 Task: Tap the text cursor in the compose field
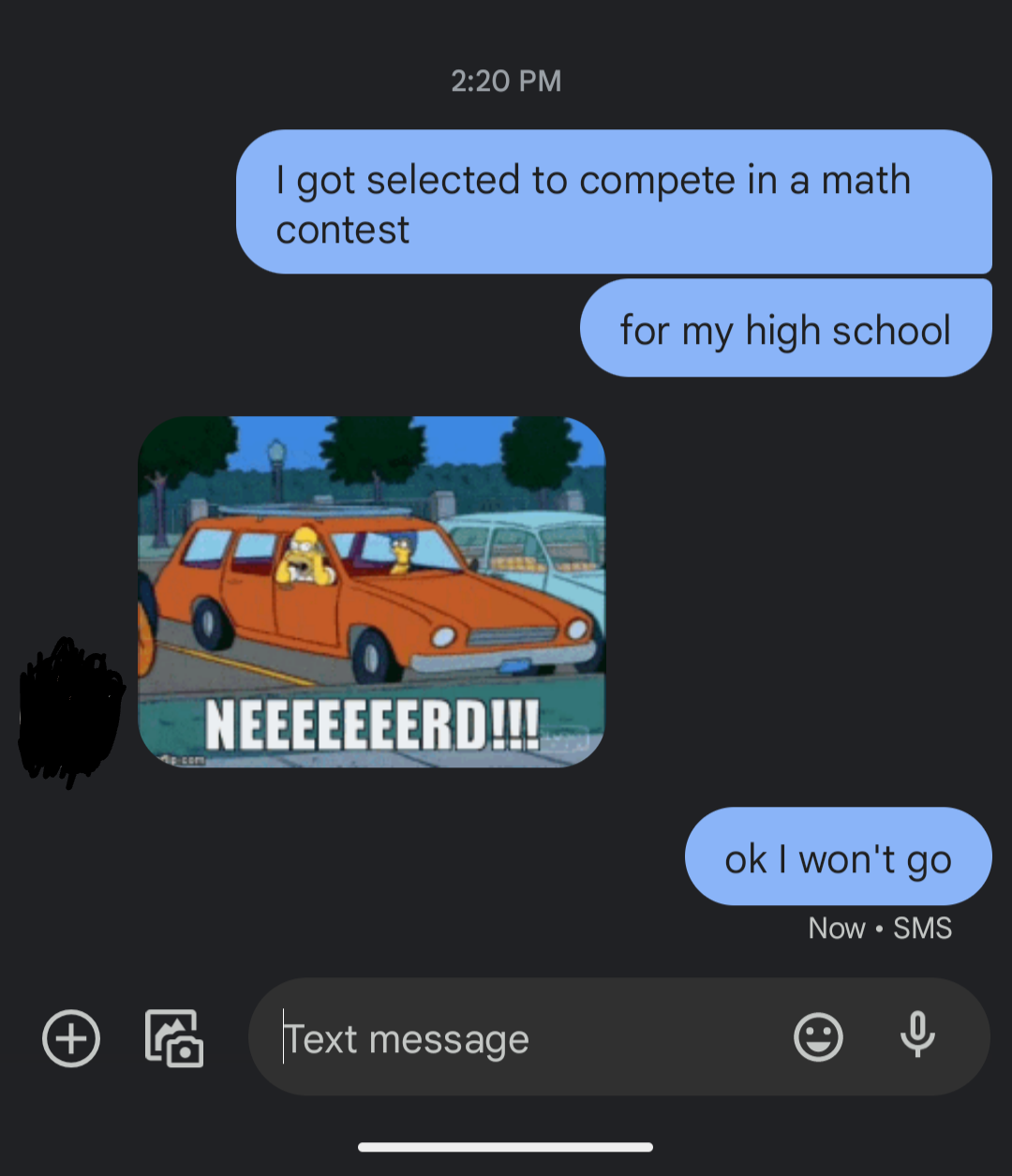click(284, 1037)
